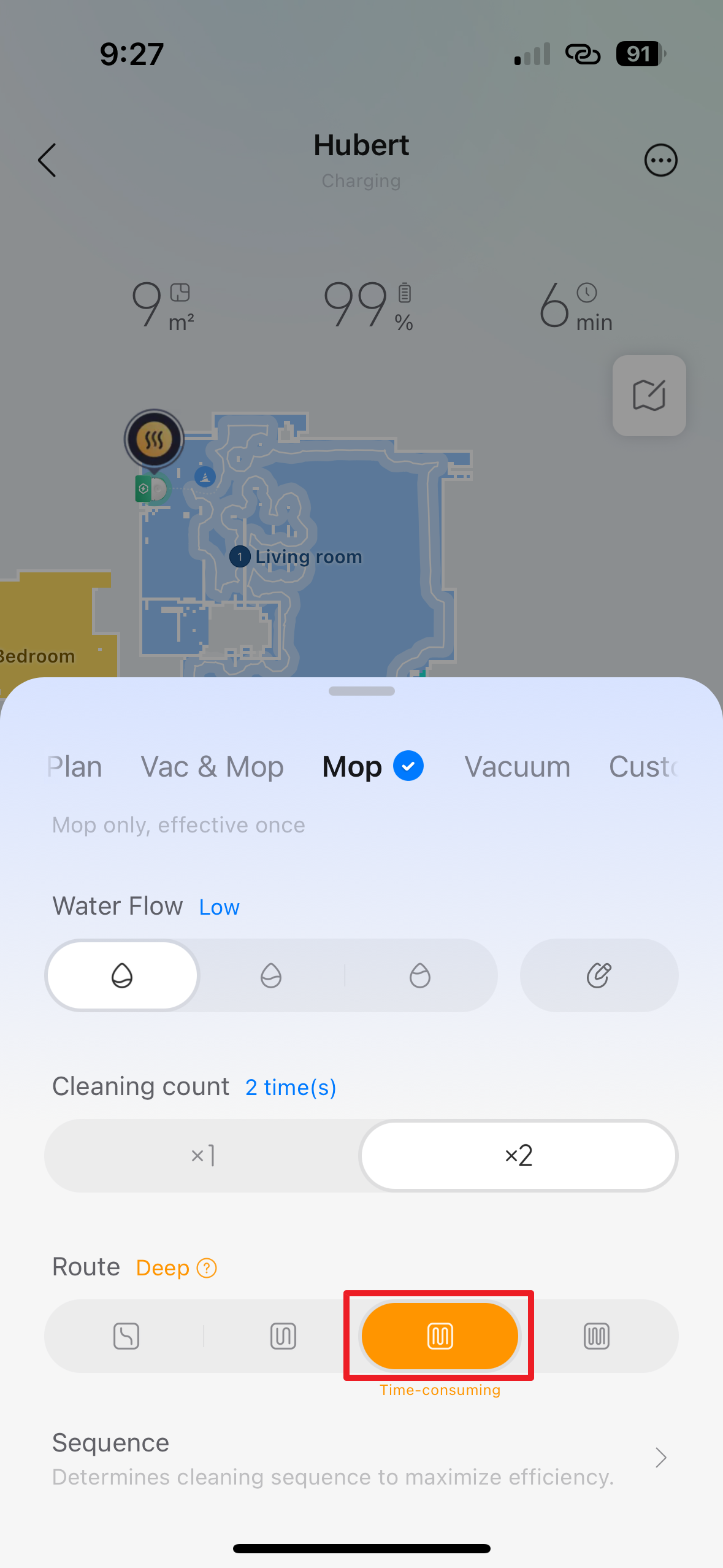Switch to the Custom mode tab
This screenshot has height=1568, width=723.
pos(643,767)
